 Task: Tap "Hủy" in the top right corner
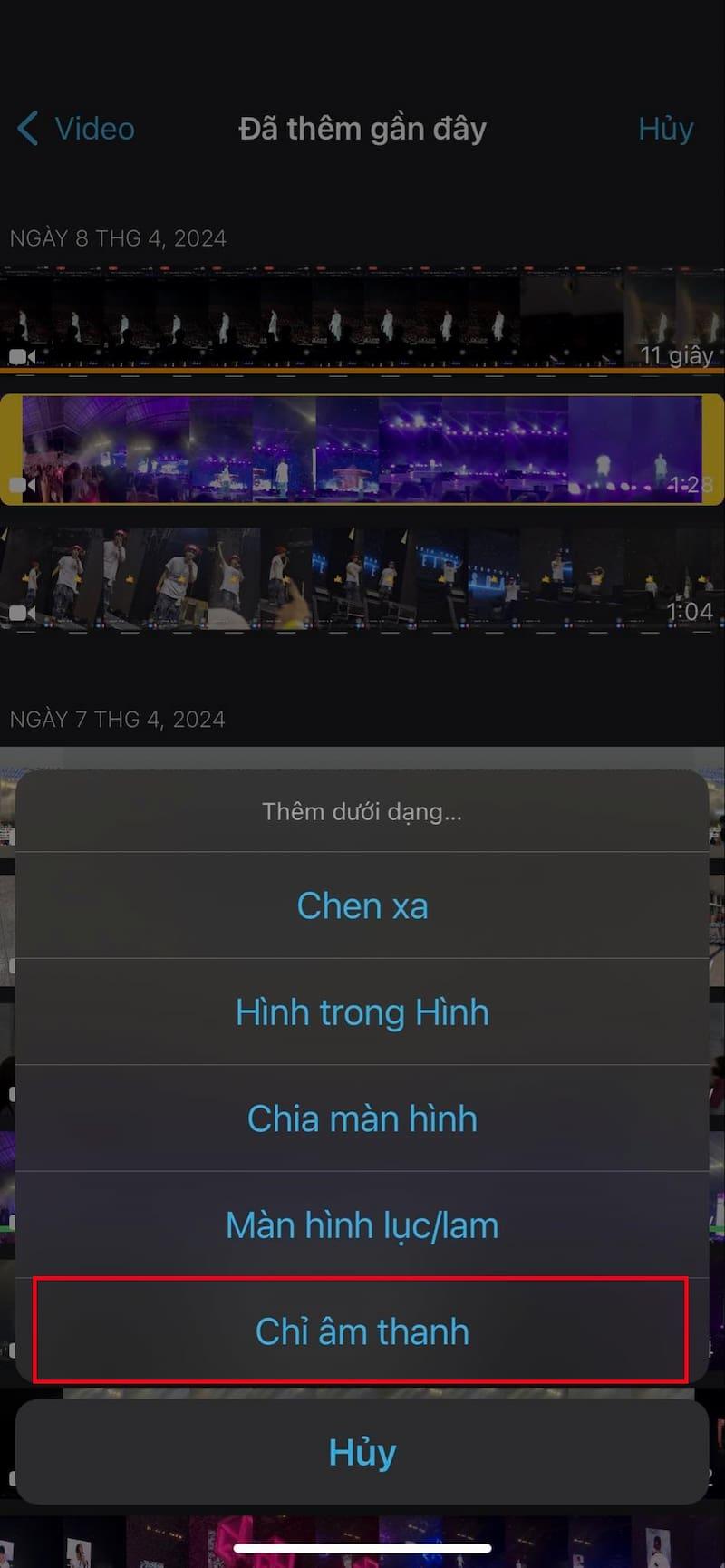pyautogui.click(x=666, y=129)
